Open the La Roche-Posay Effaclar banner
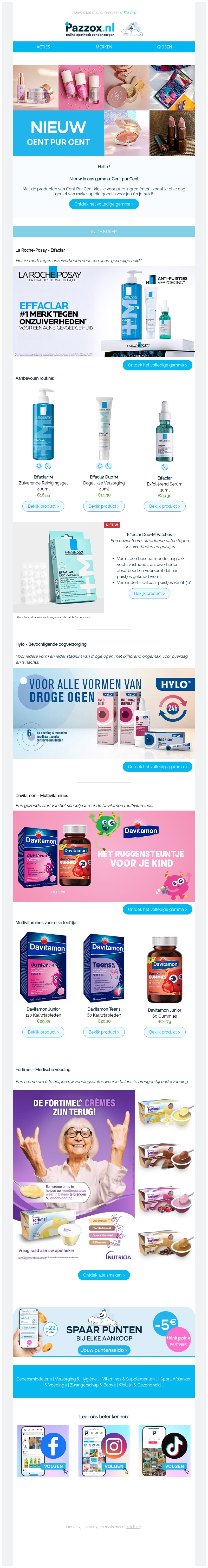Viewport: 208px width, 1568px height. click(104, 311)
